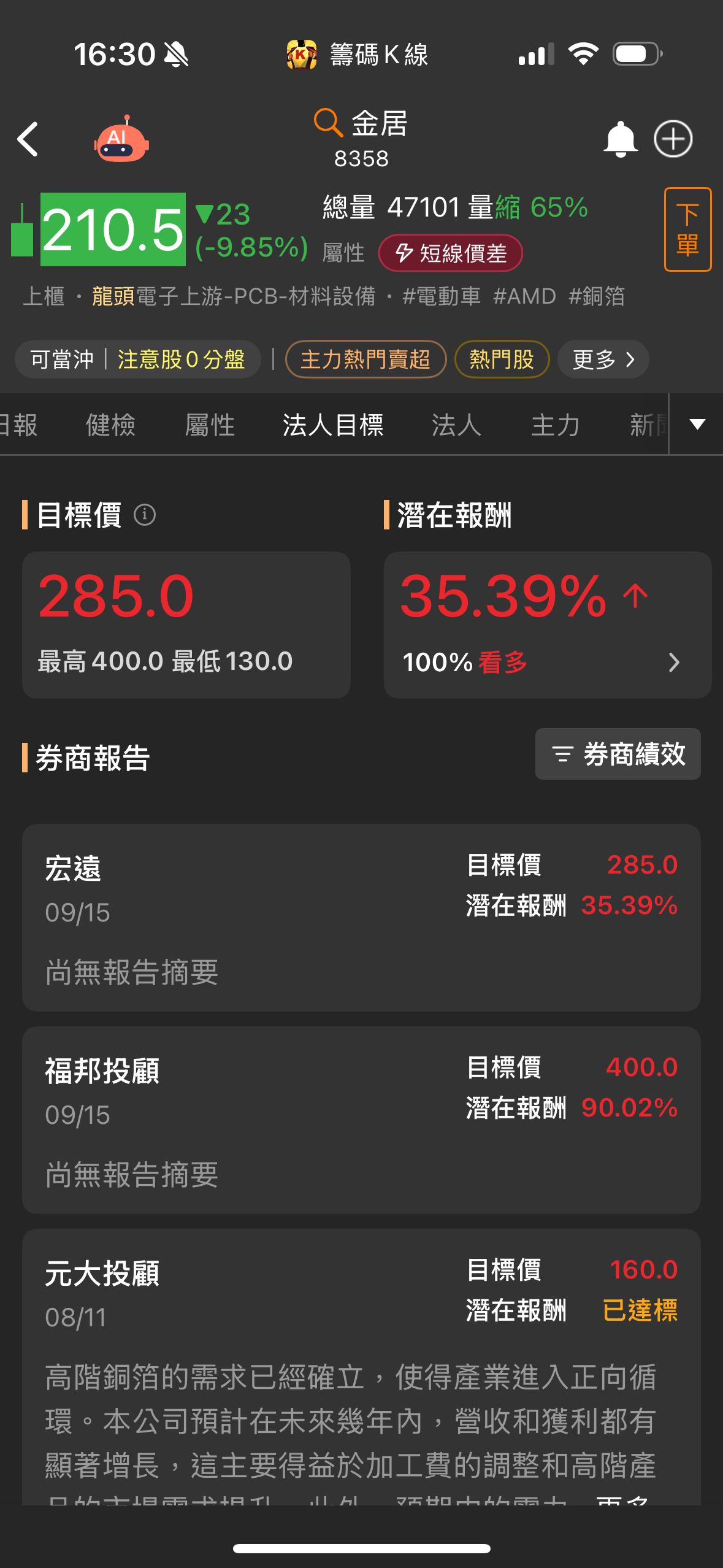Open the 福邦投顧 broker report
Screen dimensions: 723x1568
pyautogui.click(x=361, y=1120)
